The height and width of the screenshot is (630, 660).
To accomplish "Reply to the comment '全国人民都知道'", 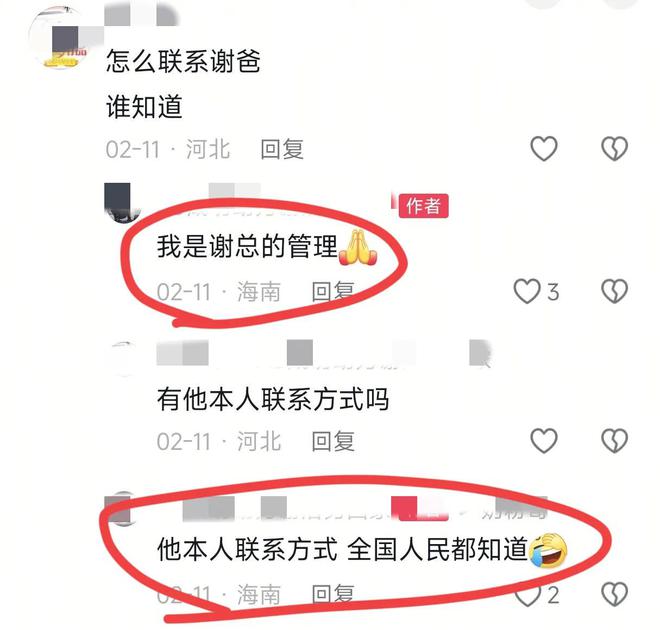I will coord(332,595).
